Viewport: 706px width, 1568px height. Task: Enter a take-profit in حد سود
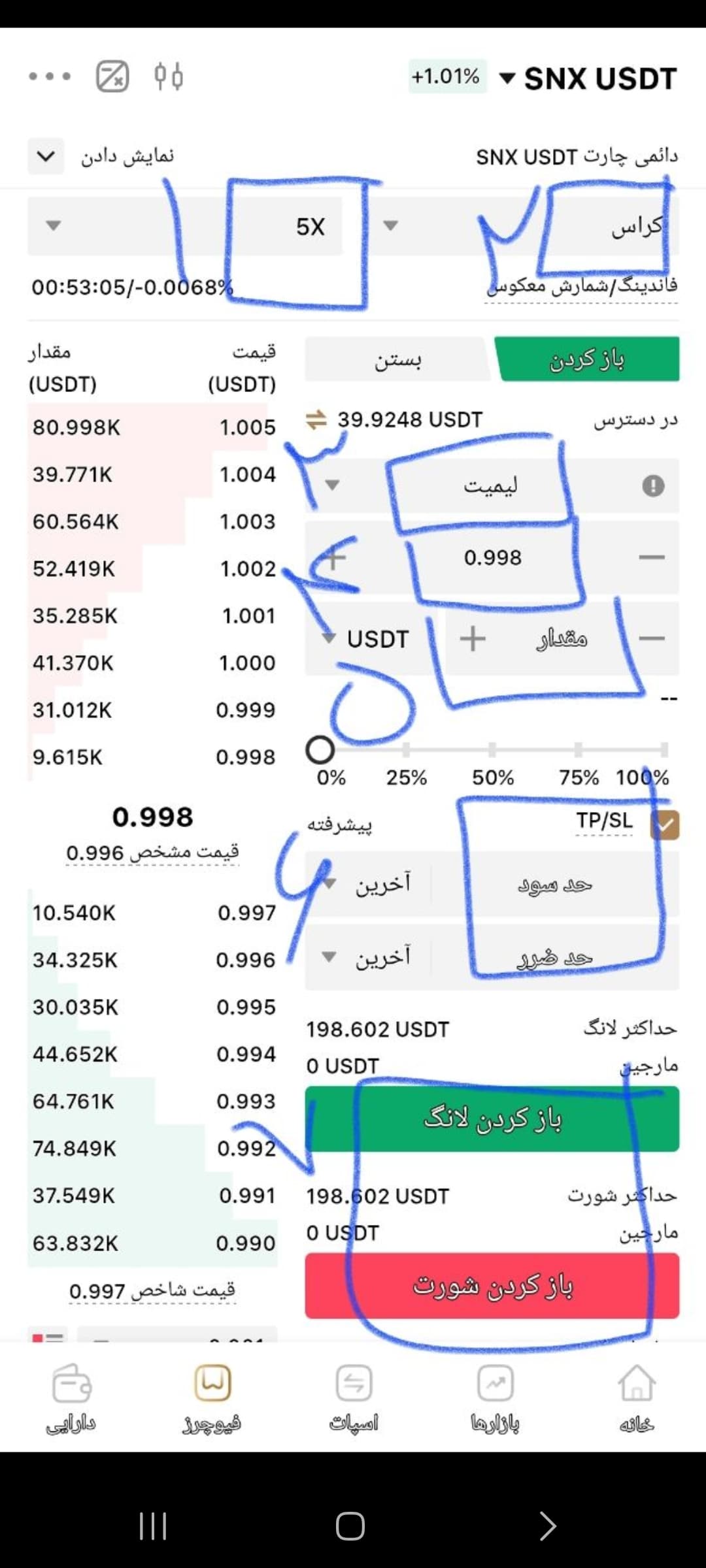coord(556,884)
